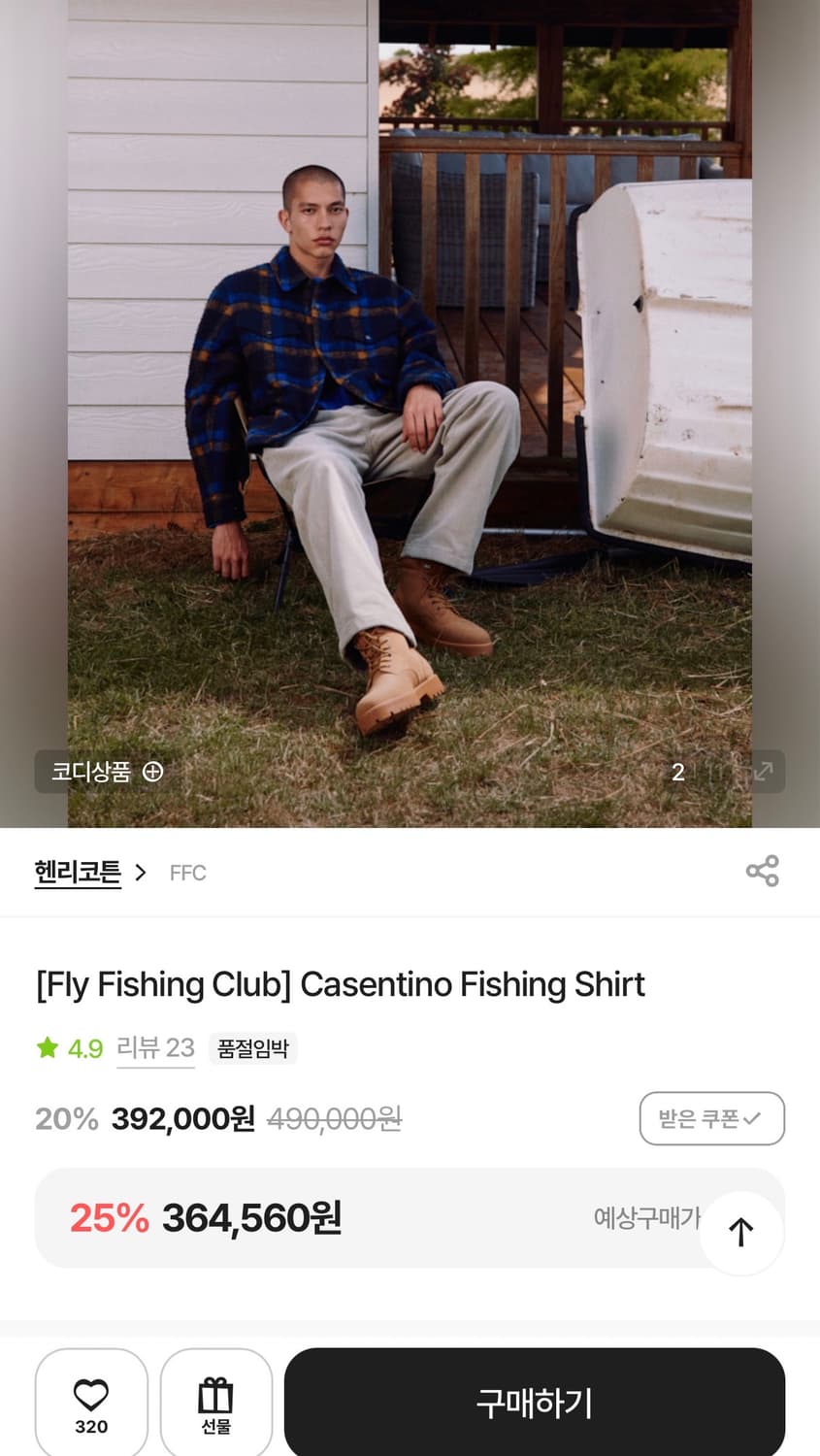Screen dimensions: 820x1456
Task: Expand brand page via chevron after 헨리코튼
Action: [x=141, y=873]
